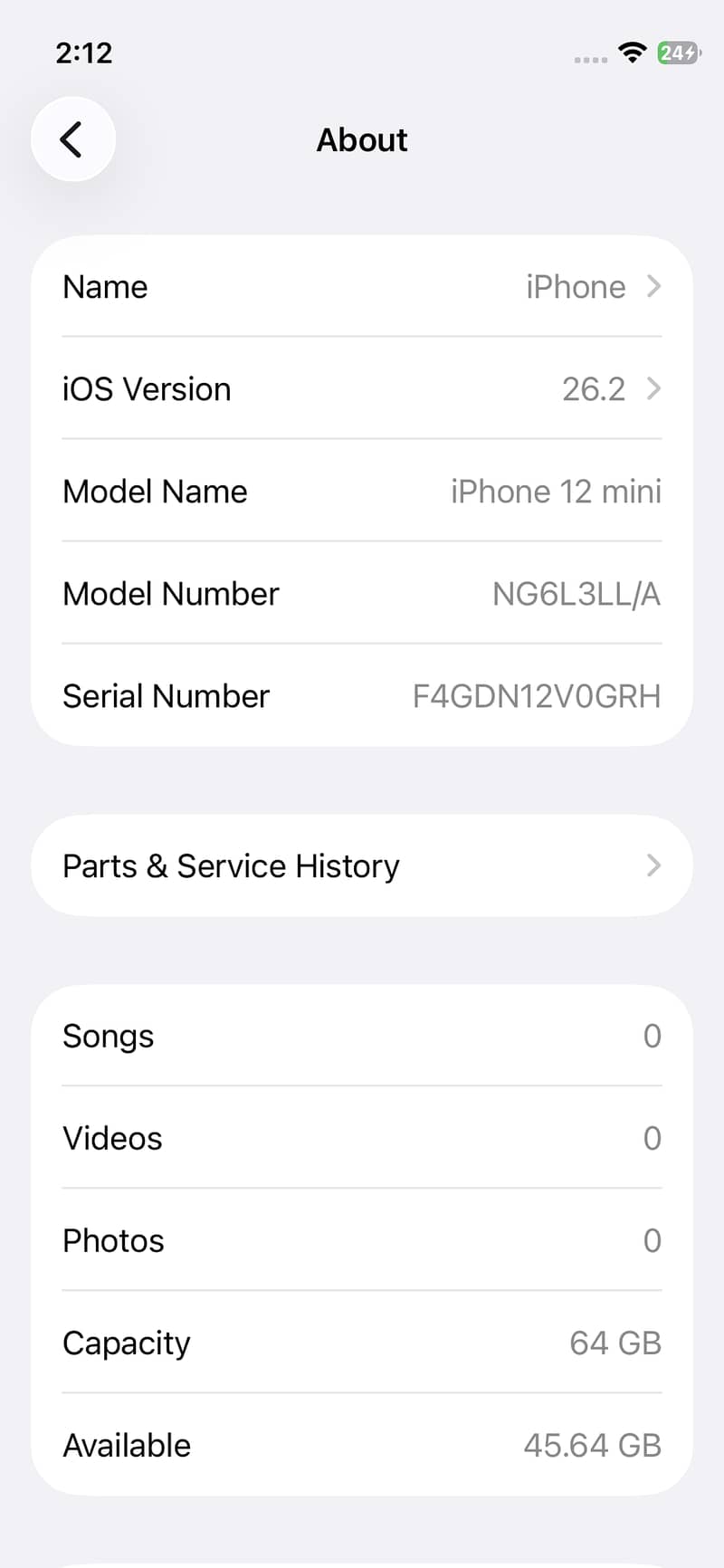Expand the Name row disclosure chevron

click(x=653, y=287)
